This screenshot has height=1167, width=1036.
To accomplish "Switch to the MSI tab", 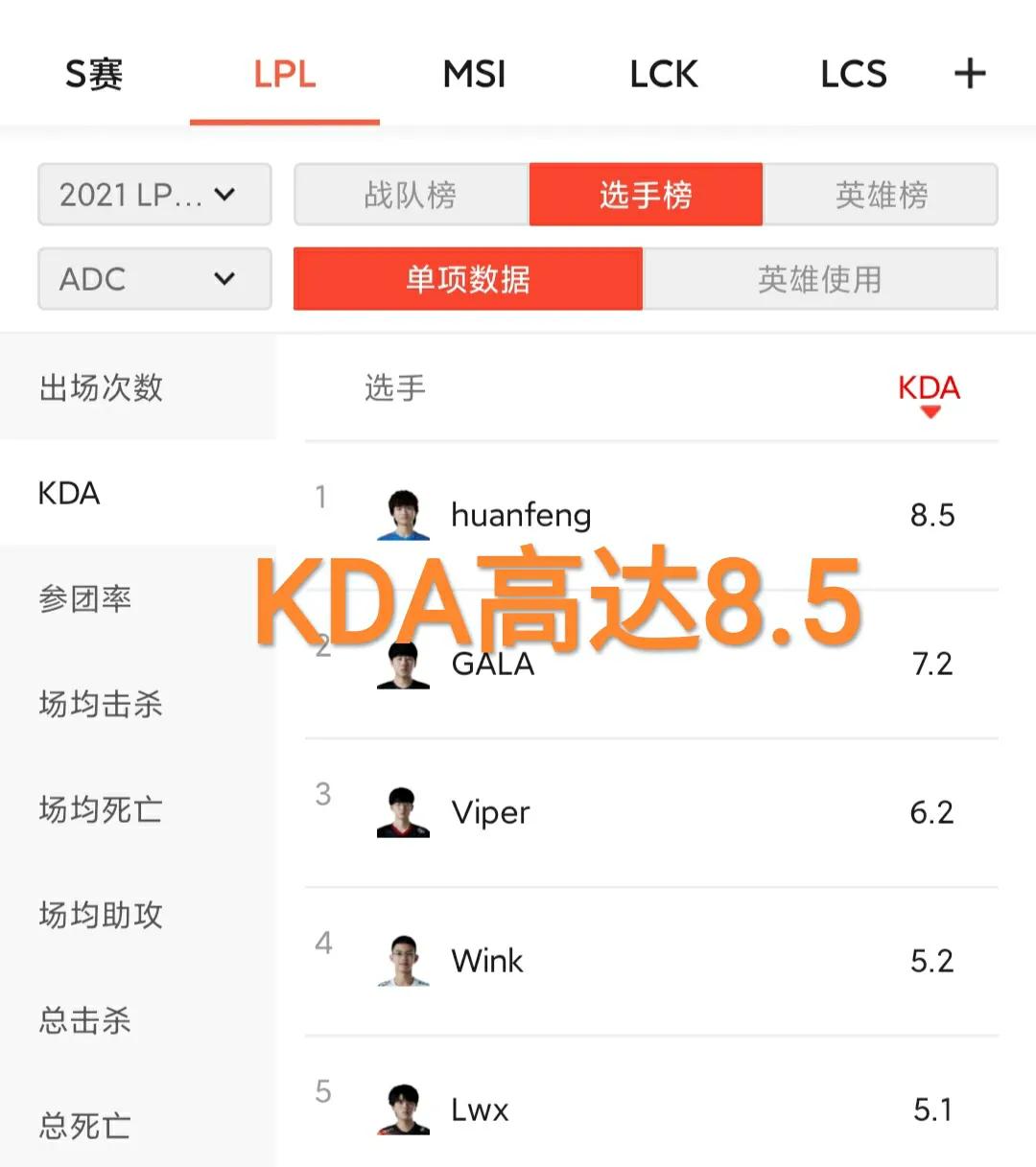I will click(474, 75).
